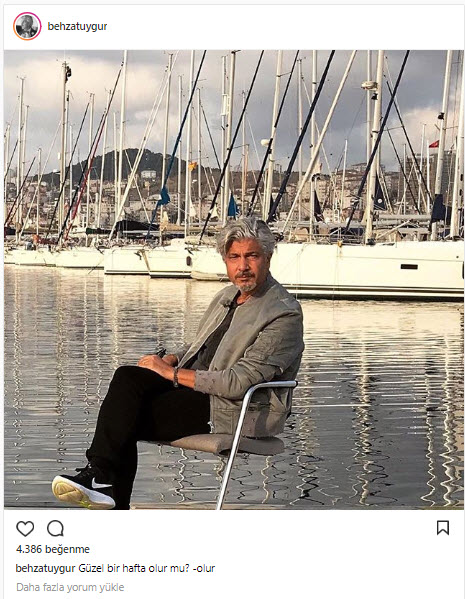Open the behzatuygur username in the caption

(x=45, y=568)
